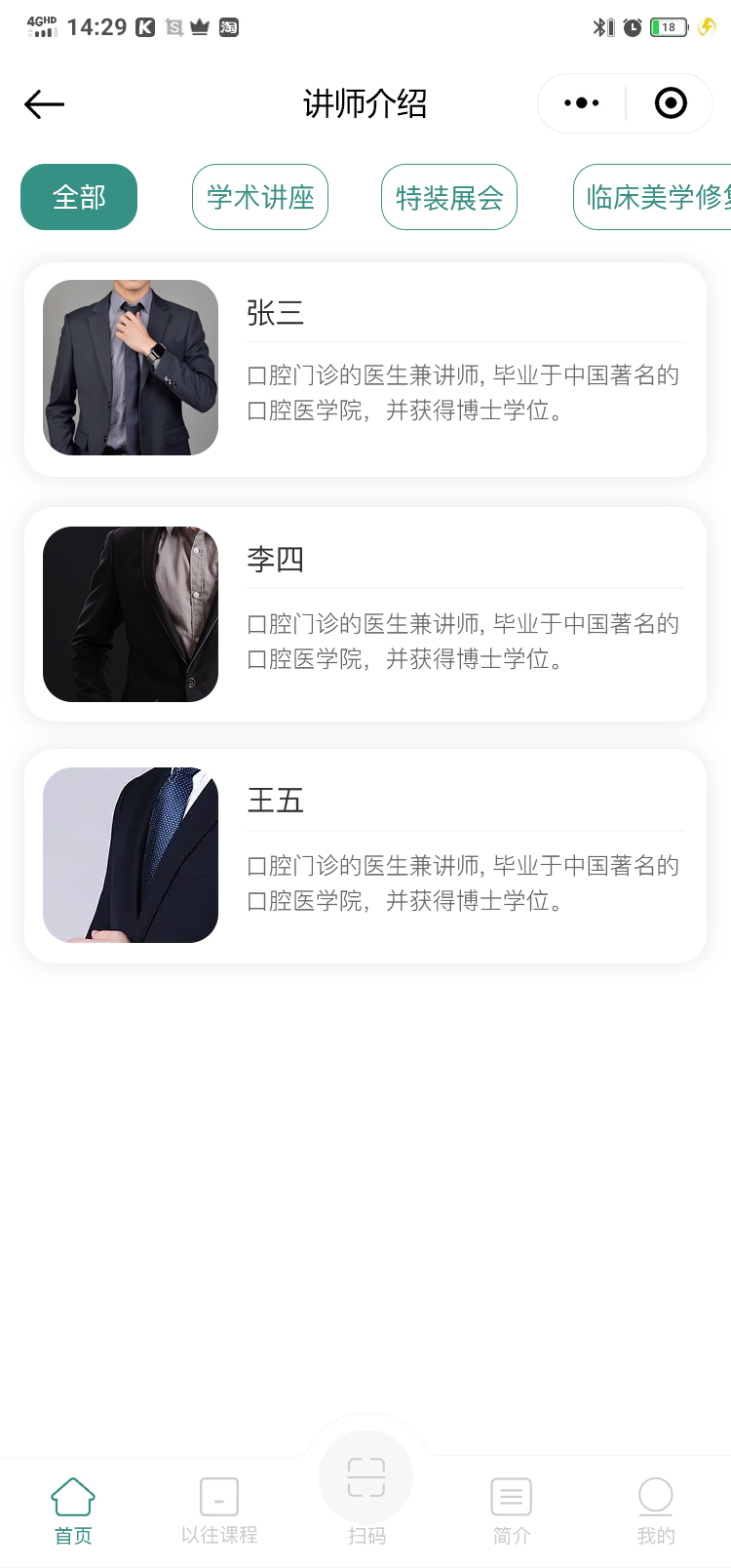Open the card for lecturer 王五
731x1568 pixels.
pos(365,856)
